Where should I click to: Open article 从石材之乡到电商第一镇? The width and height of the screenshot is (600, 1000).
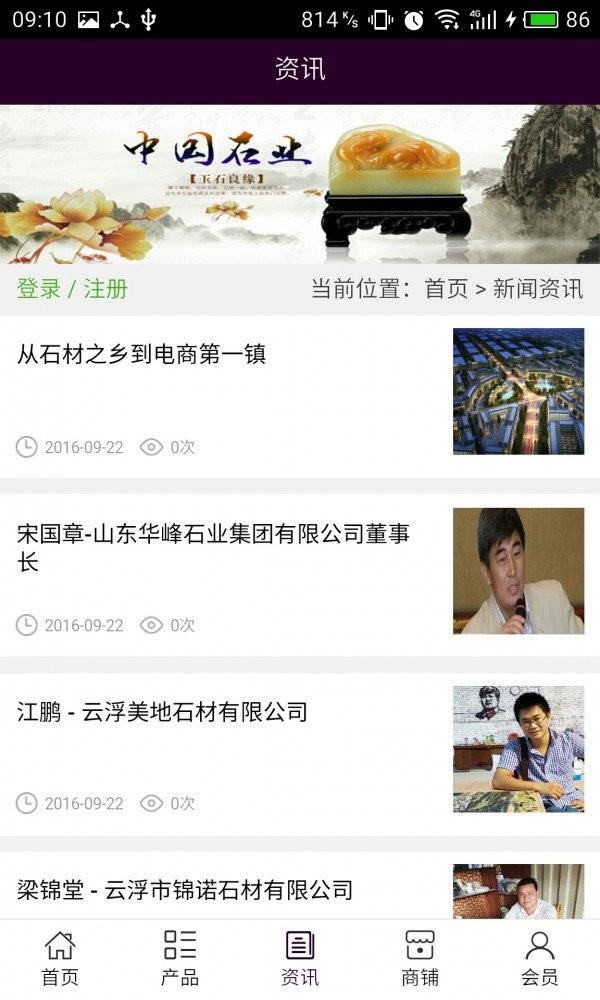point(141,354)
